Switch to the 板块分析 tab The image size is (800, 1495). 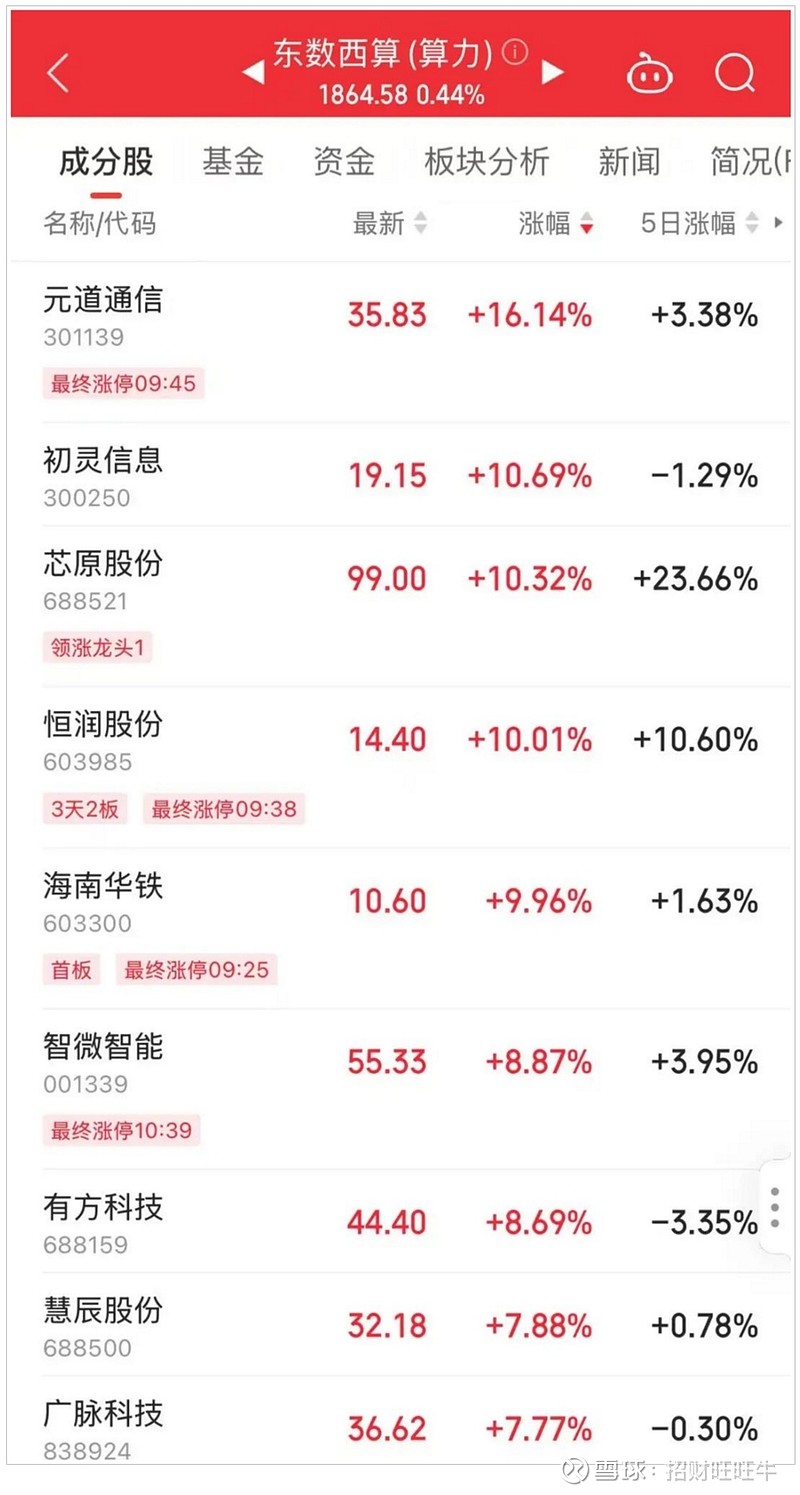click(x=486, y=161)
